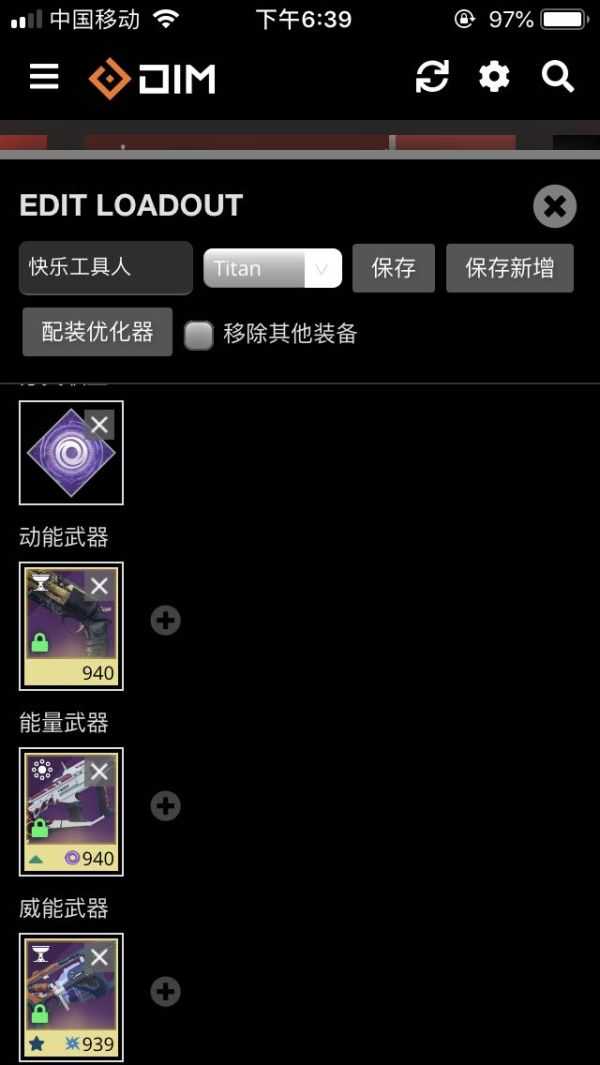Open the Titan class dropdown
The height and width of the screenshot is (1065, 600).
coord(272,268)
